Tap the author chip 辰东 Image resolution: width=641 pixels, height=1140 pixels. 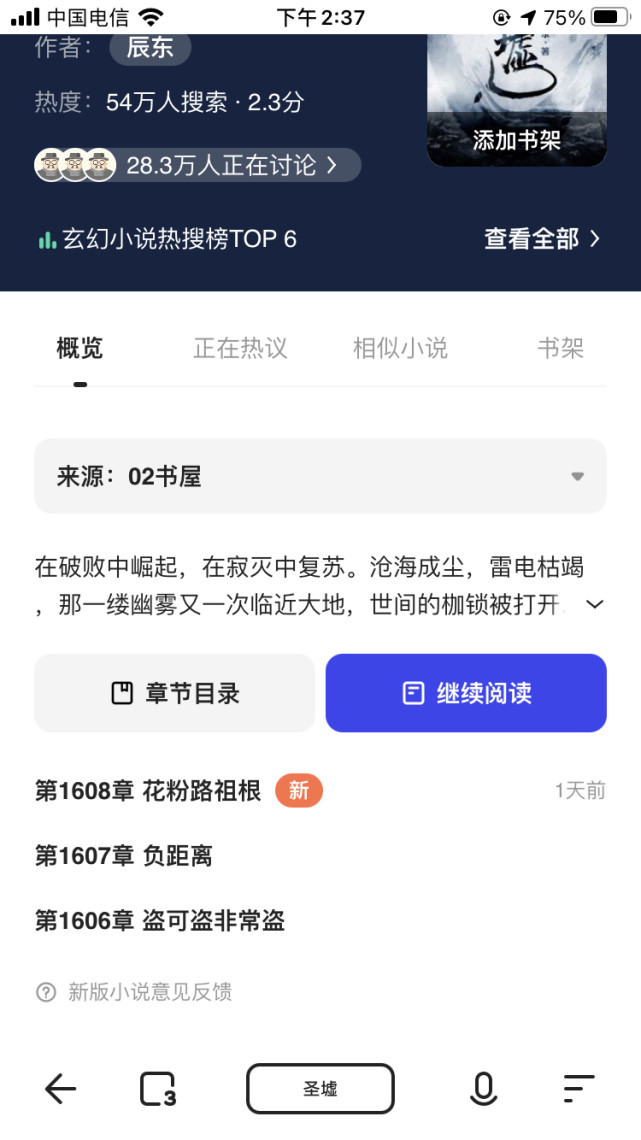[150, 47]
